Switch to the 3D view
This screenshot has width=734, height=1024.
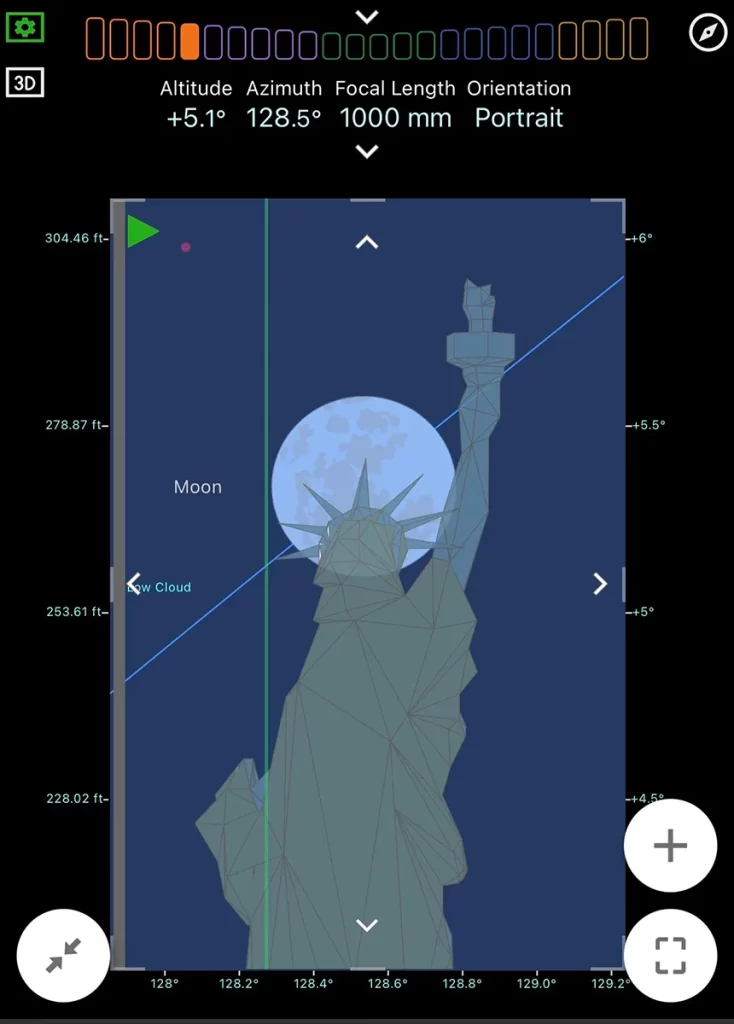25,83
